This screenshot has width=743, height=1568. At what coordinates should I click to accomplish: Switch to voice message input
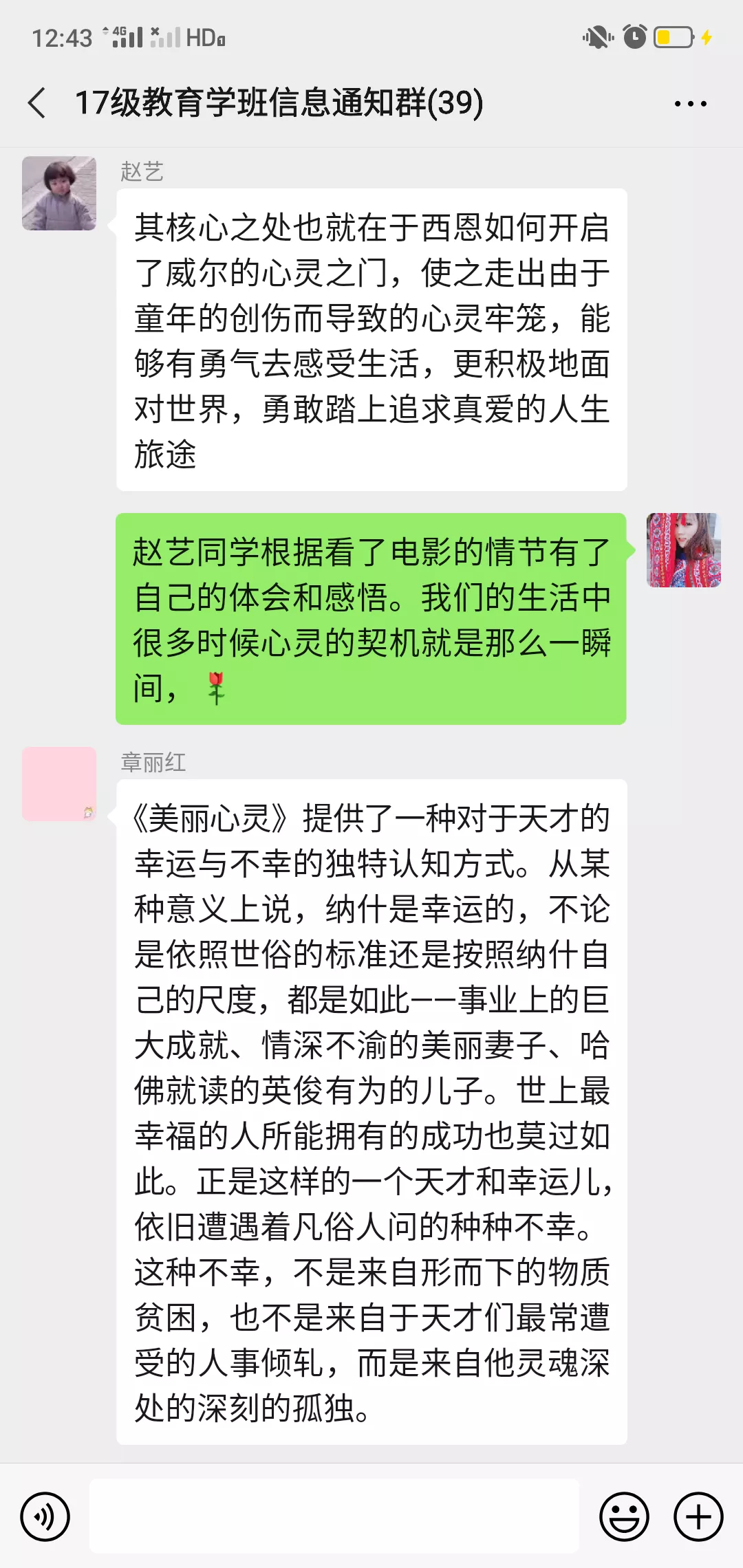[x=45, y=1516]
